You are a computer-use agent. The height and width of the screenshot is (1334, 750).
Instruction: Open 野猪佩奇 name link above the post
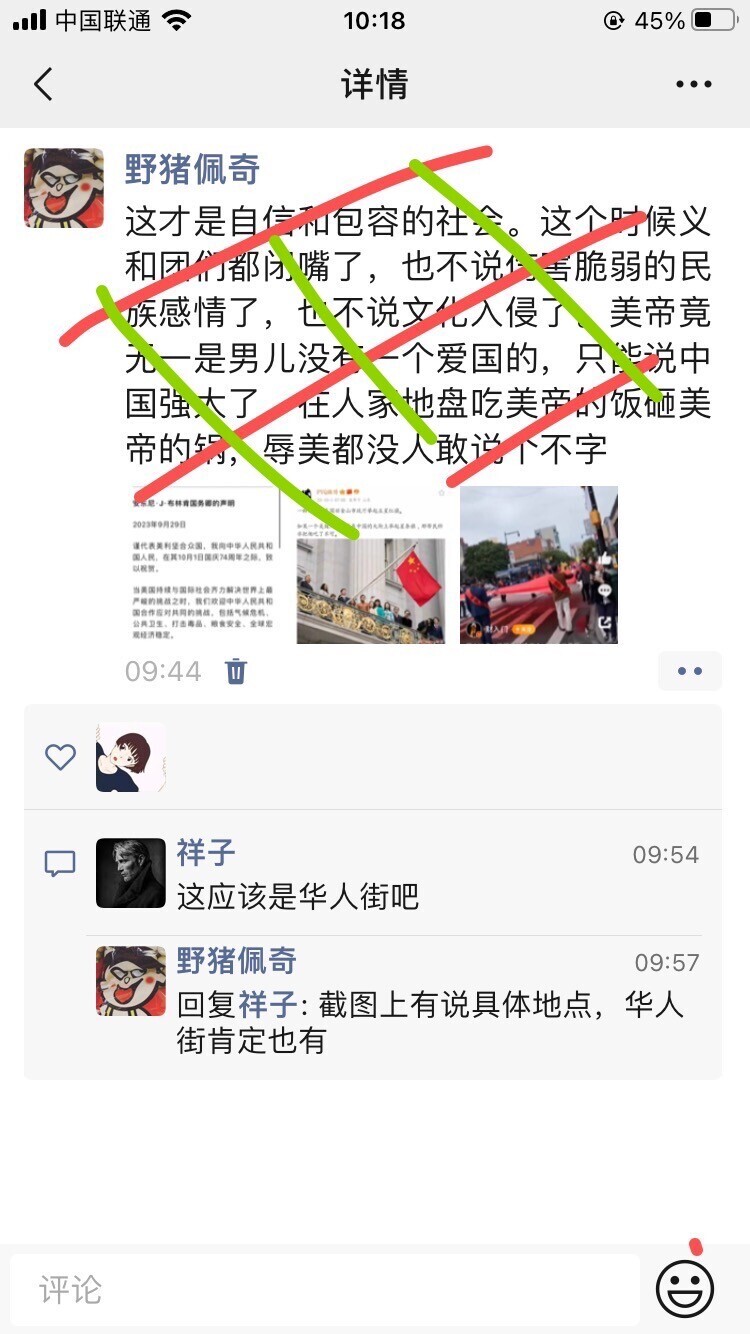192,169
